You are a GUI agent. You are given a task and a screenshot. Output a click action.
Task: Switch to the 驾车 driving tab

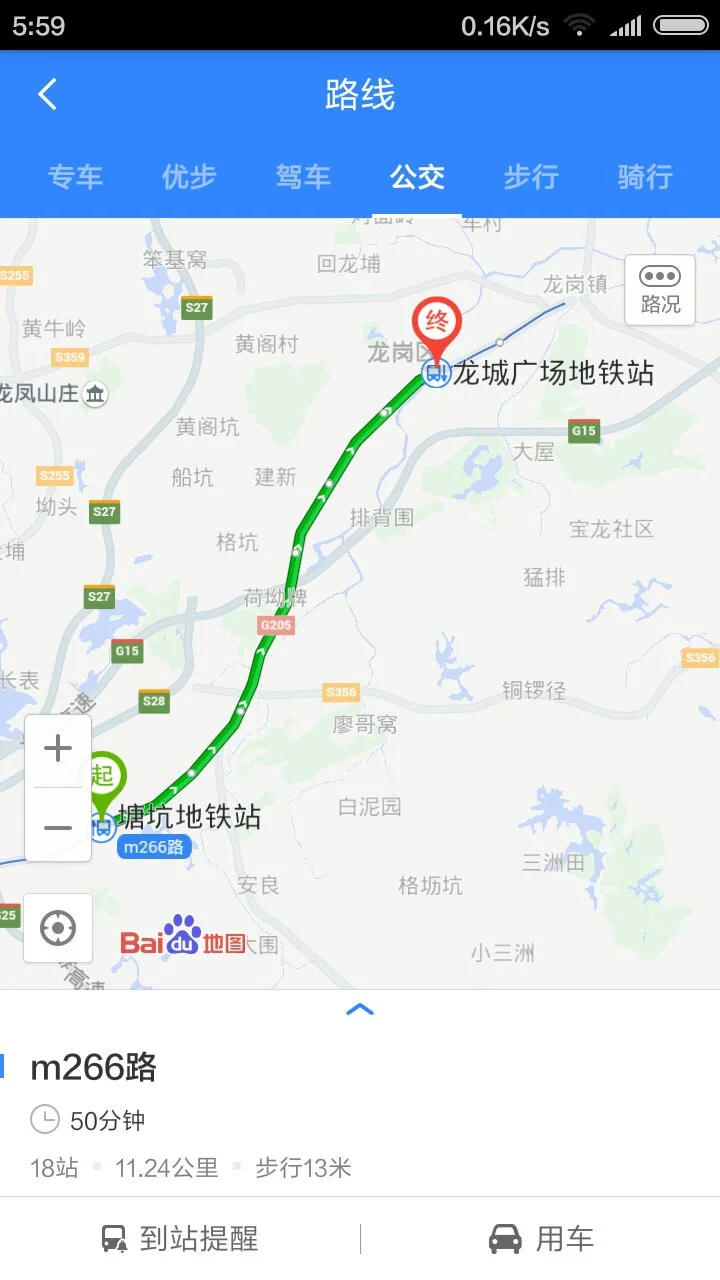(303, 177)
